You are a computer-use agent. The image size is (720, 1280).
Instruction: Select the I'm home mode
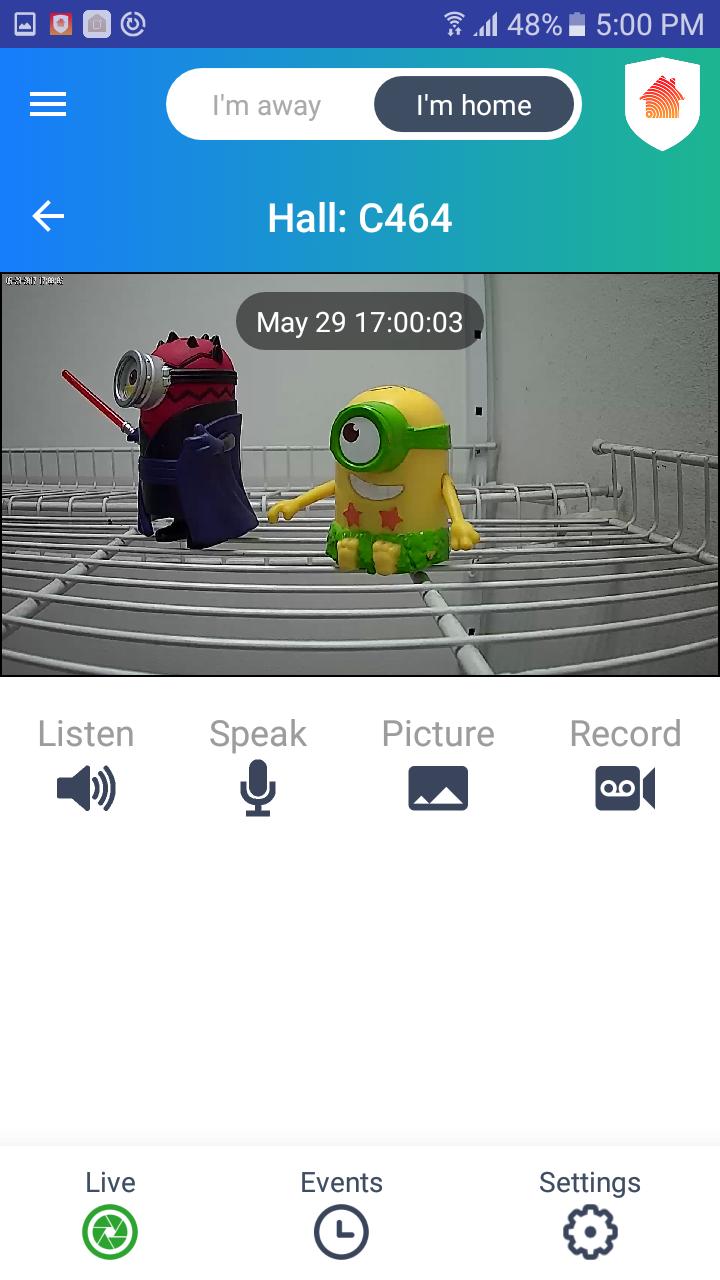click(x=474, y=105)
